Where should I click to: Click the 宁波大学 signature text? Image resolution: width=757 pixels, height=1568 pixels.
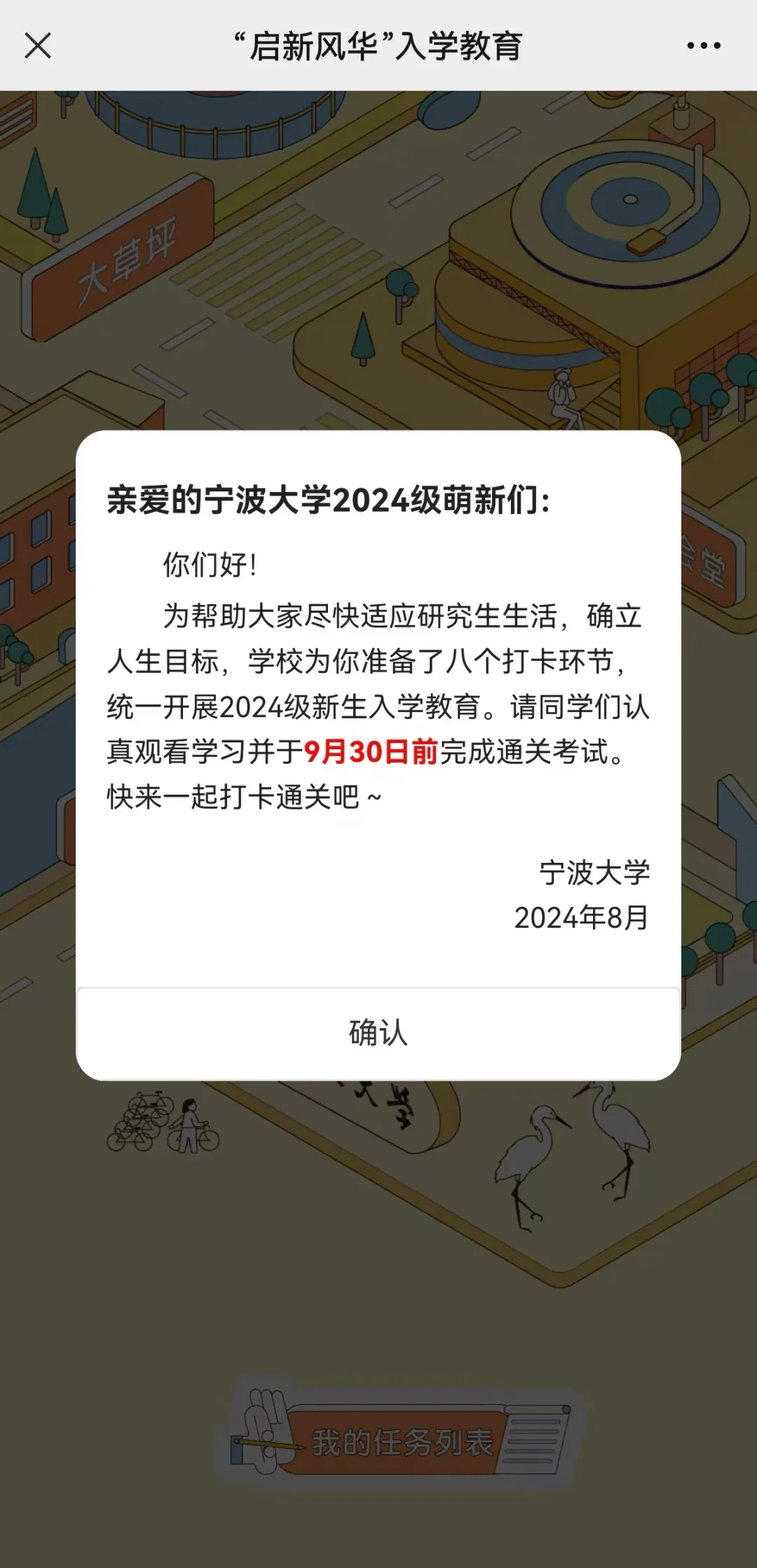point(597,871)
